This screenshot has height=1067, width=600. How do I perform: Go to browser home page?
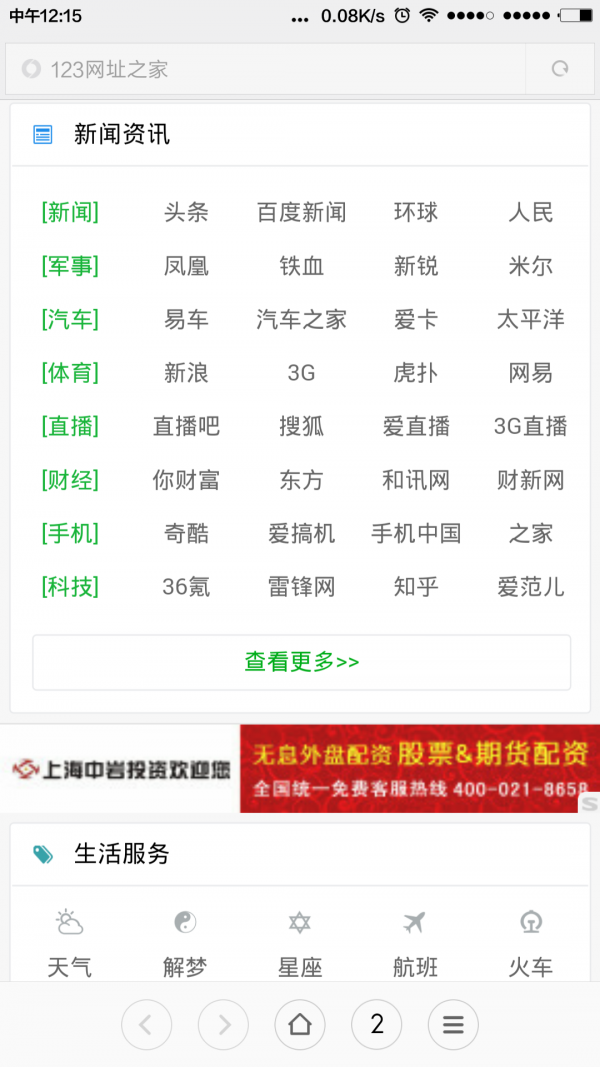click(300, 1025)
